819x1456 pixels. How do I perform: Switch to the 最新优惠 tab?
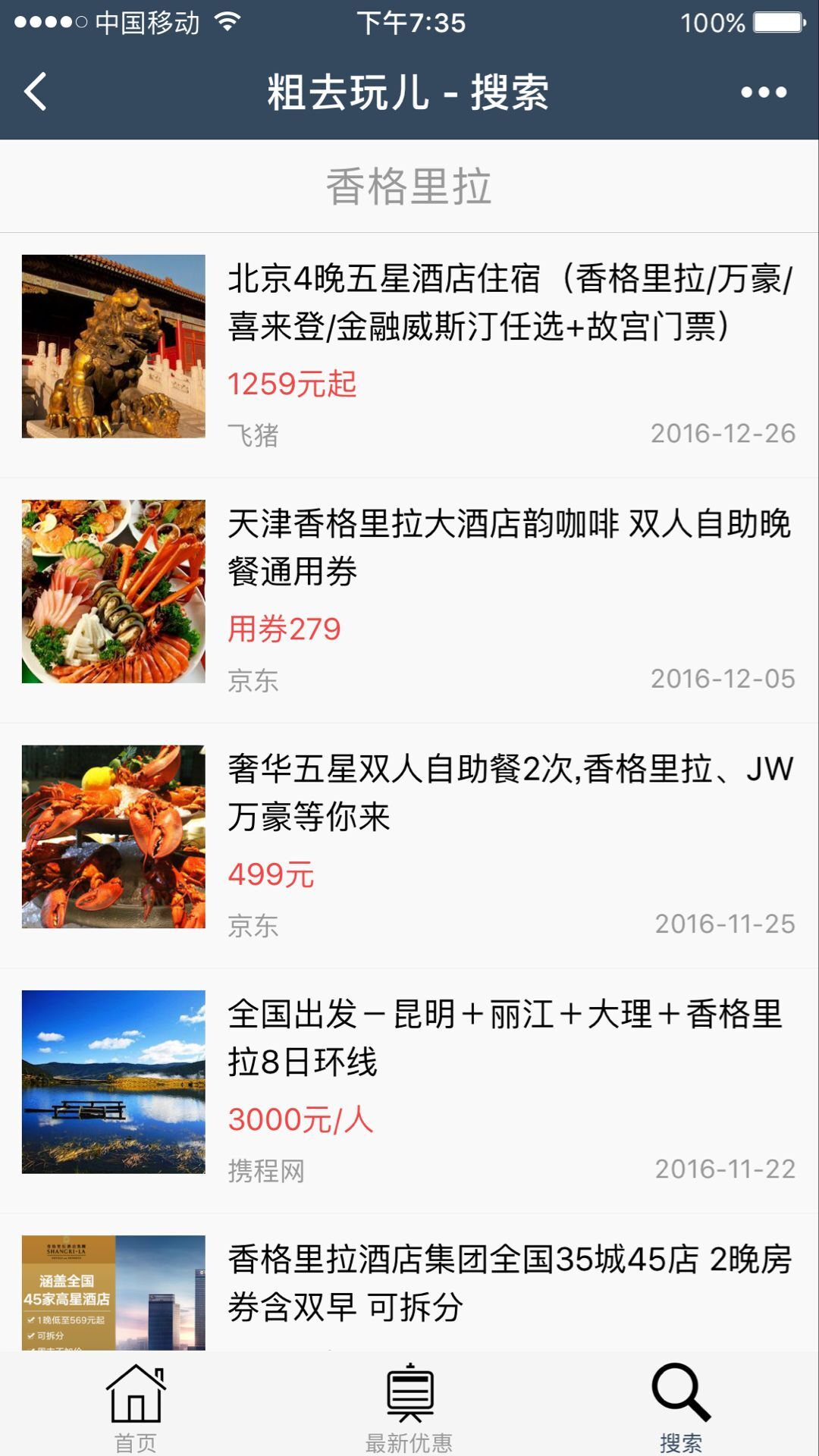409,1407
